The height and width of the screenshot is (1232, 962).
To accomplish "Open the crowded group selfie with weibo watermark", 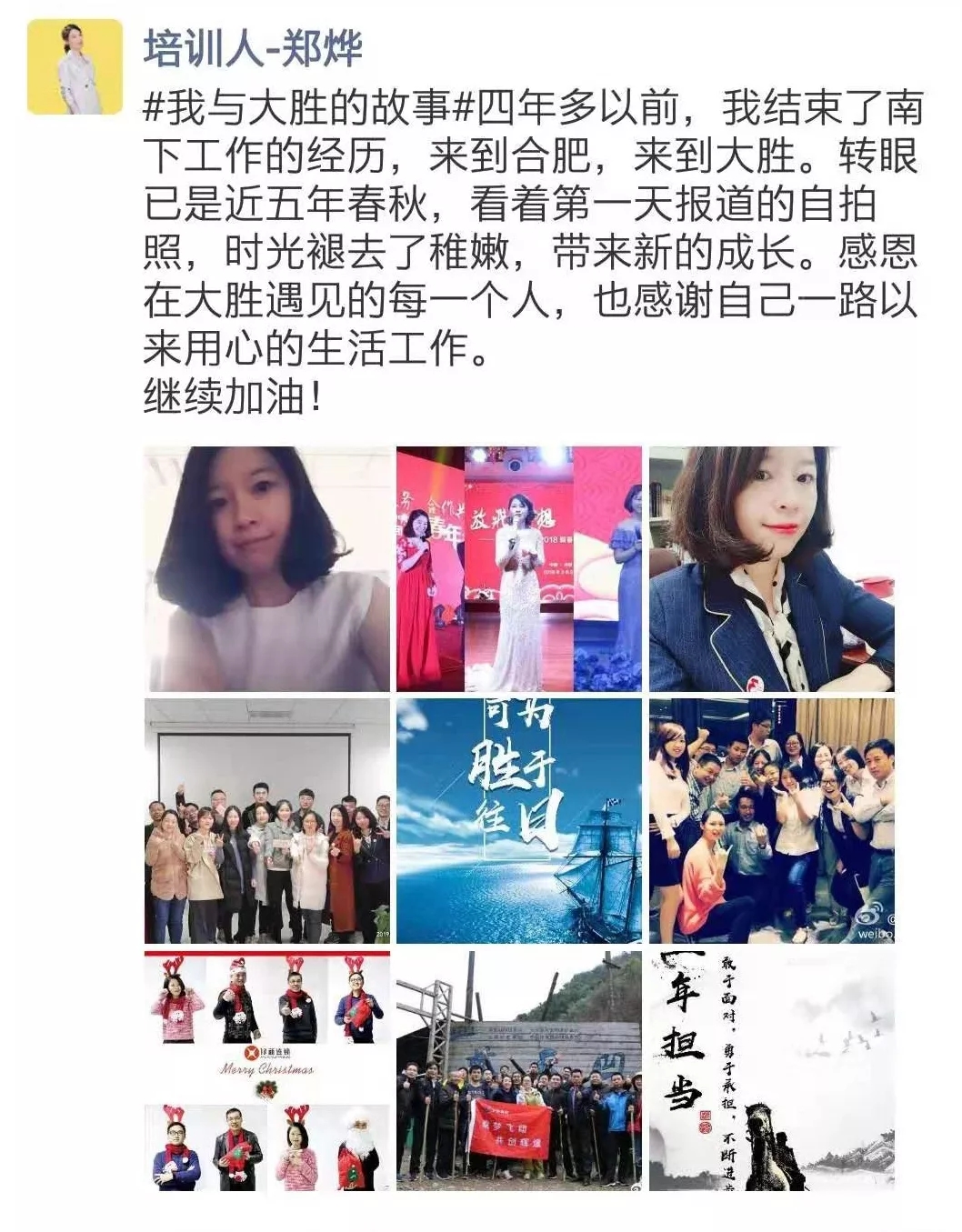I will tap(771, 820).
